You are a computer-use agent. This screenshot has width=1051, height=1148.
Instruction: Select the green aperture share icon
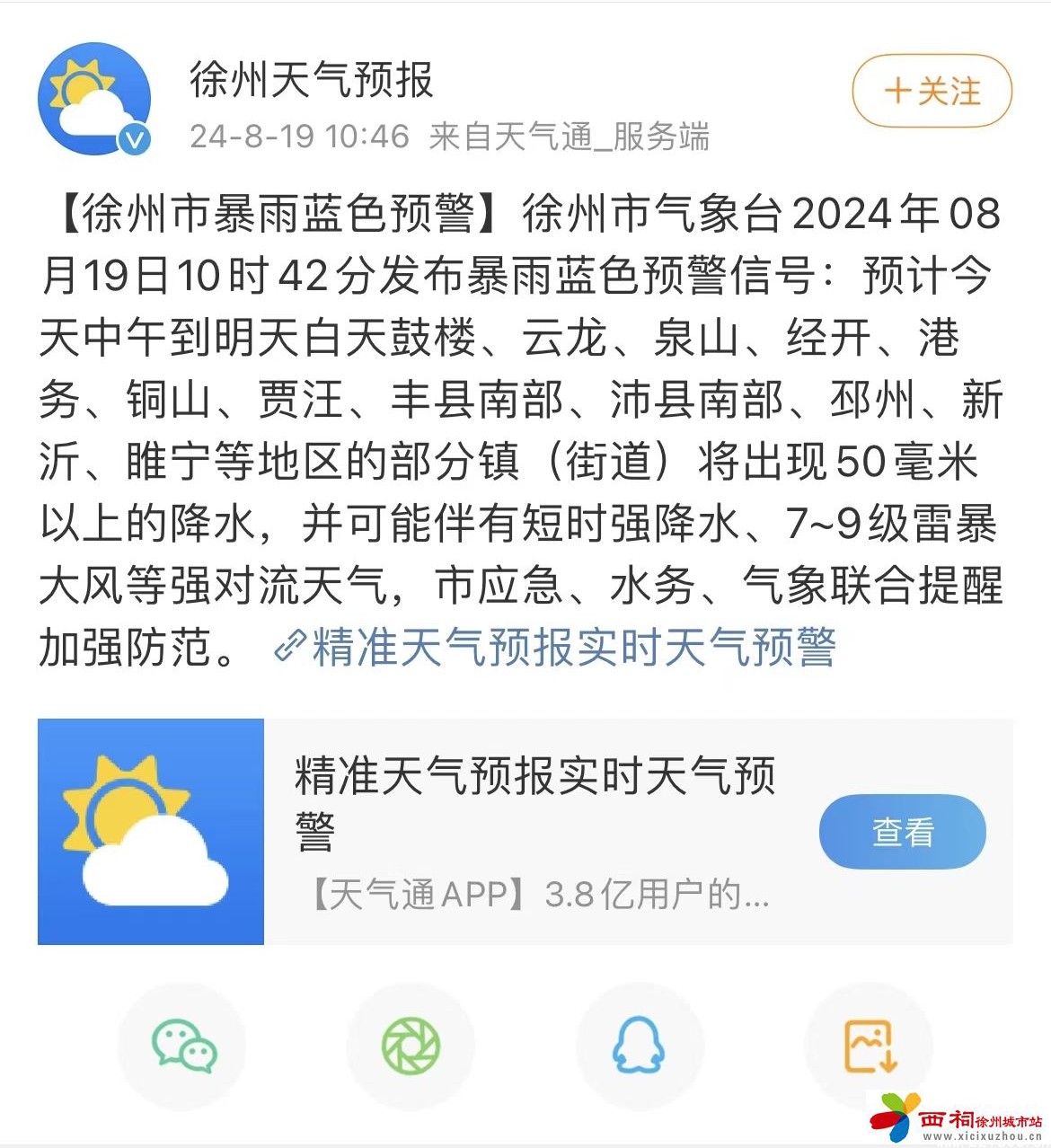tap(411, 1045)
